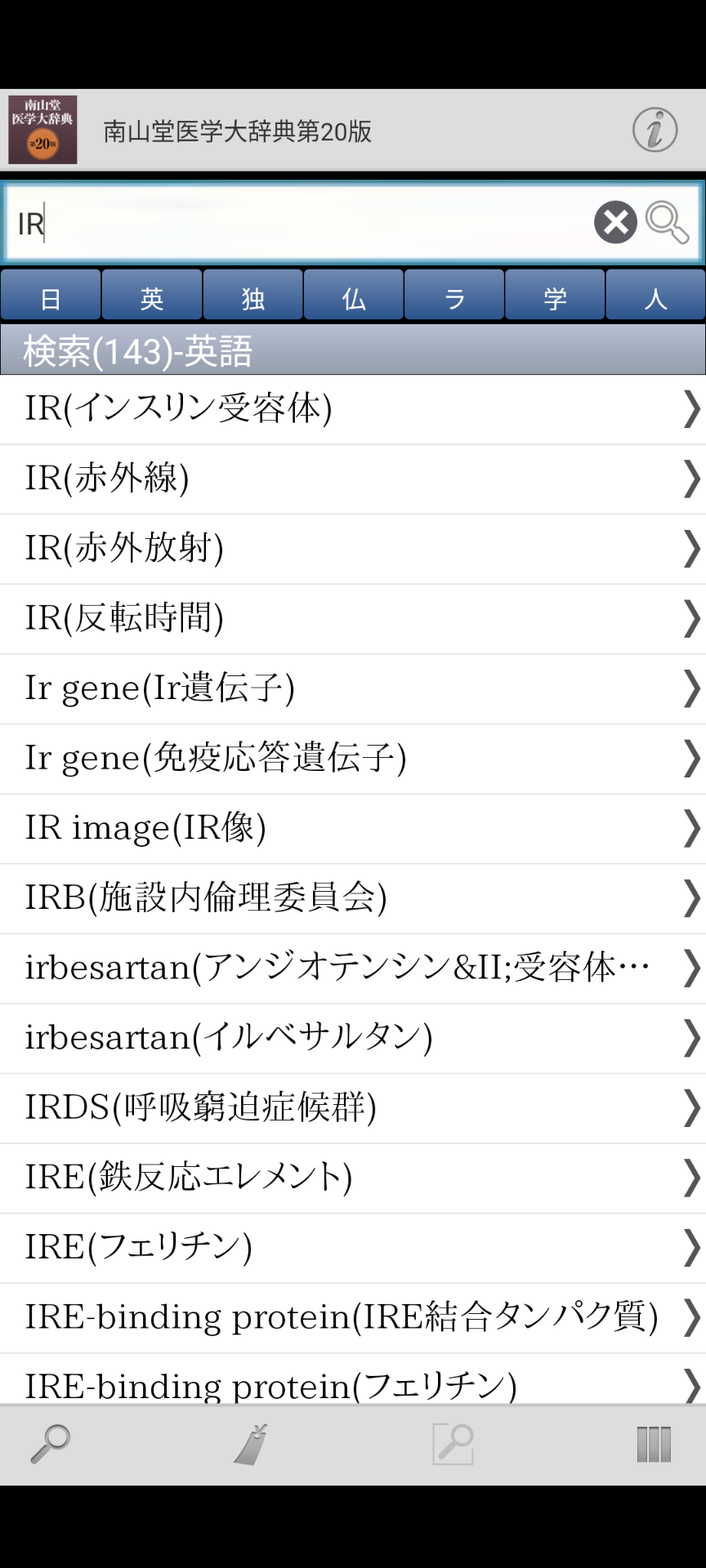The height and width of the screenshot is (1568, 706).
Task: Focus the search field containing IR
Action: [302, 223]
